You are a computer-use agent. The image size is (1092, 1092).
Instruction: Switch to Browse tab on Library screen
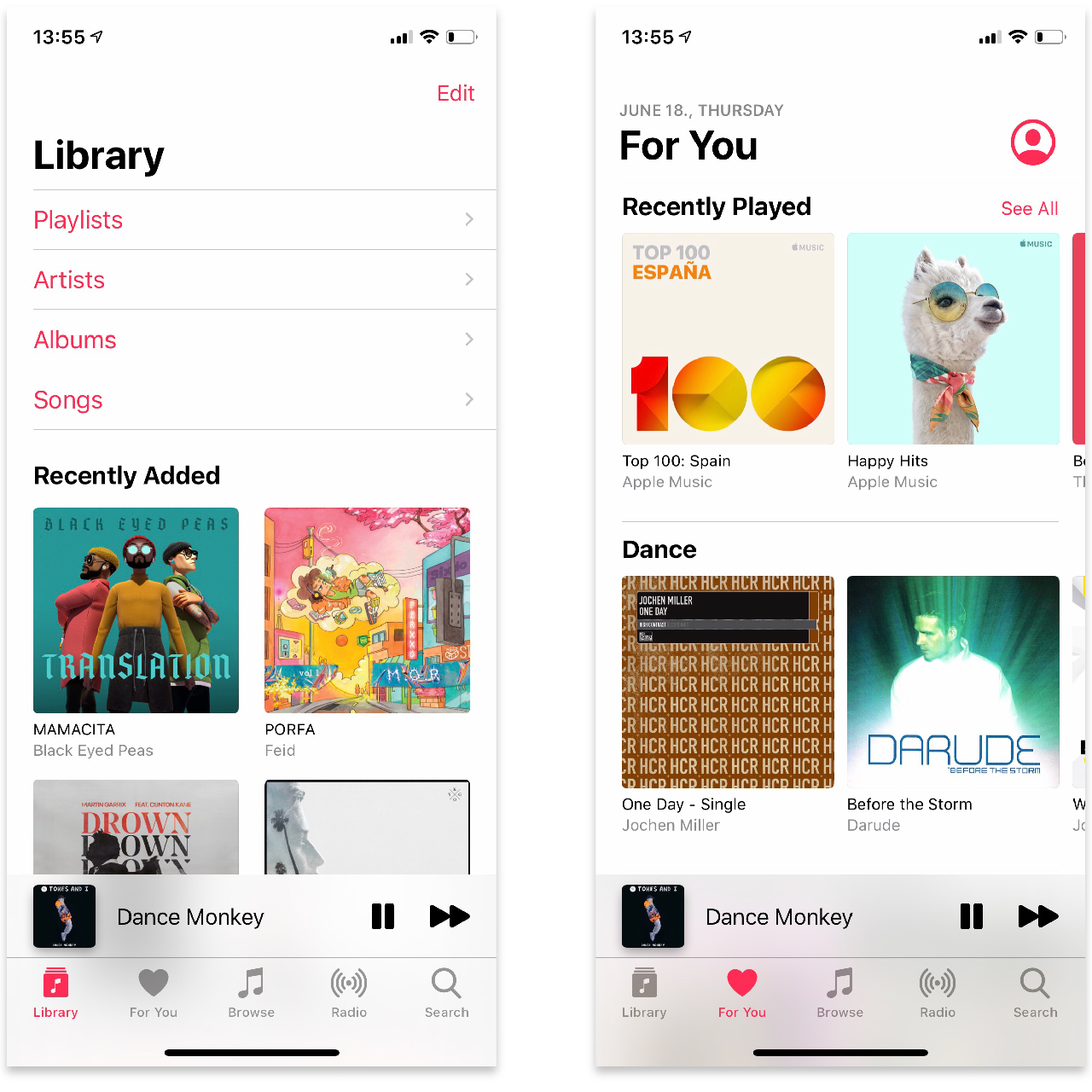[251, 993]
